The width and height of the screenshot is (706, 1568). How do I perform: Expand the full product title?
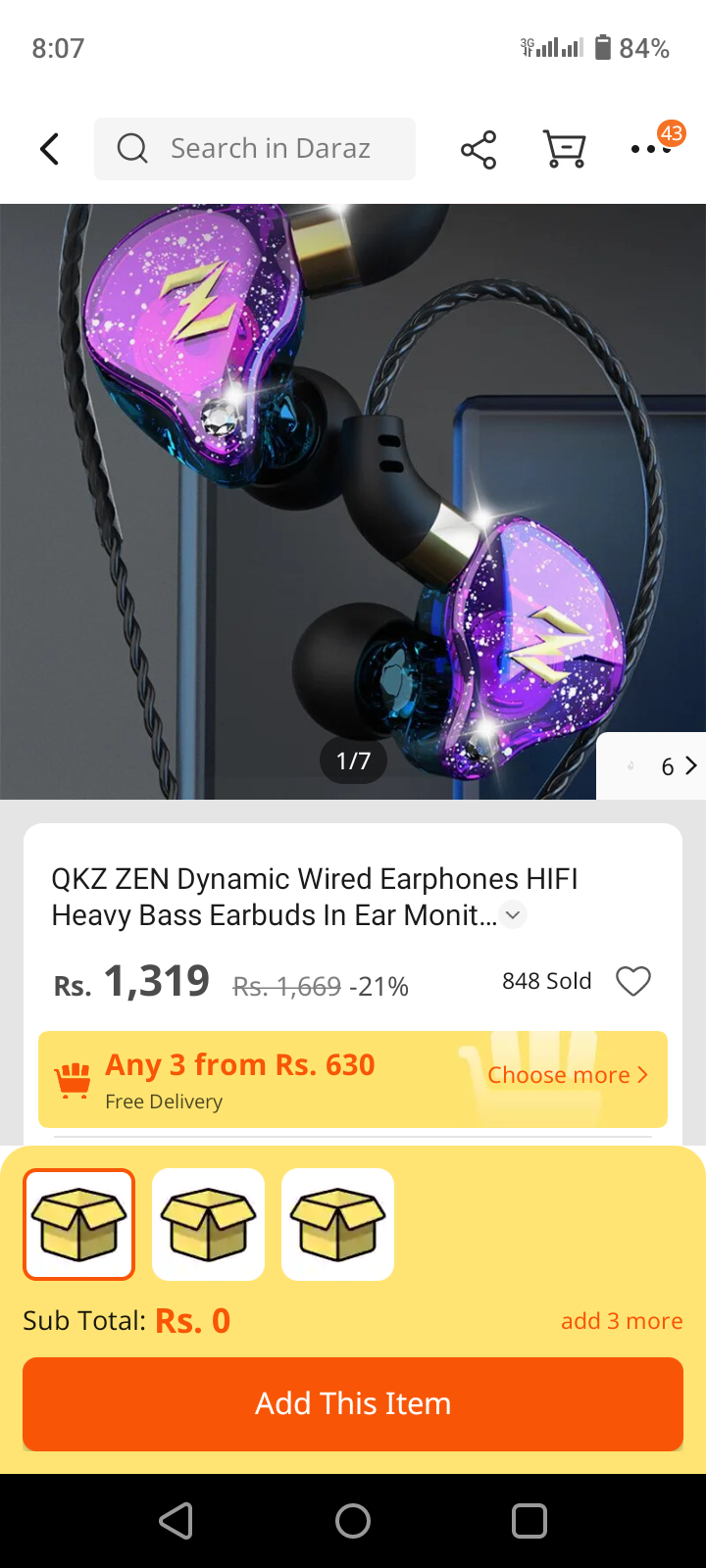point(513,915)
